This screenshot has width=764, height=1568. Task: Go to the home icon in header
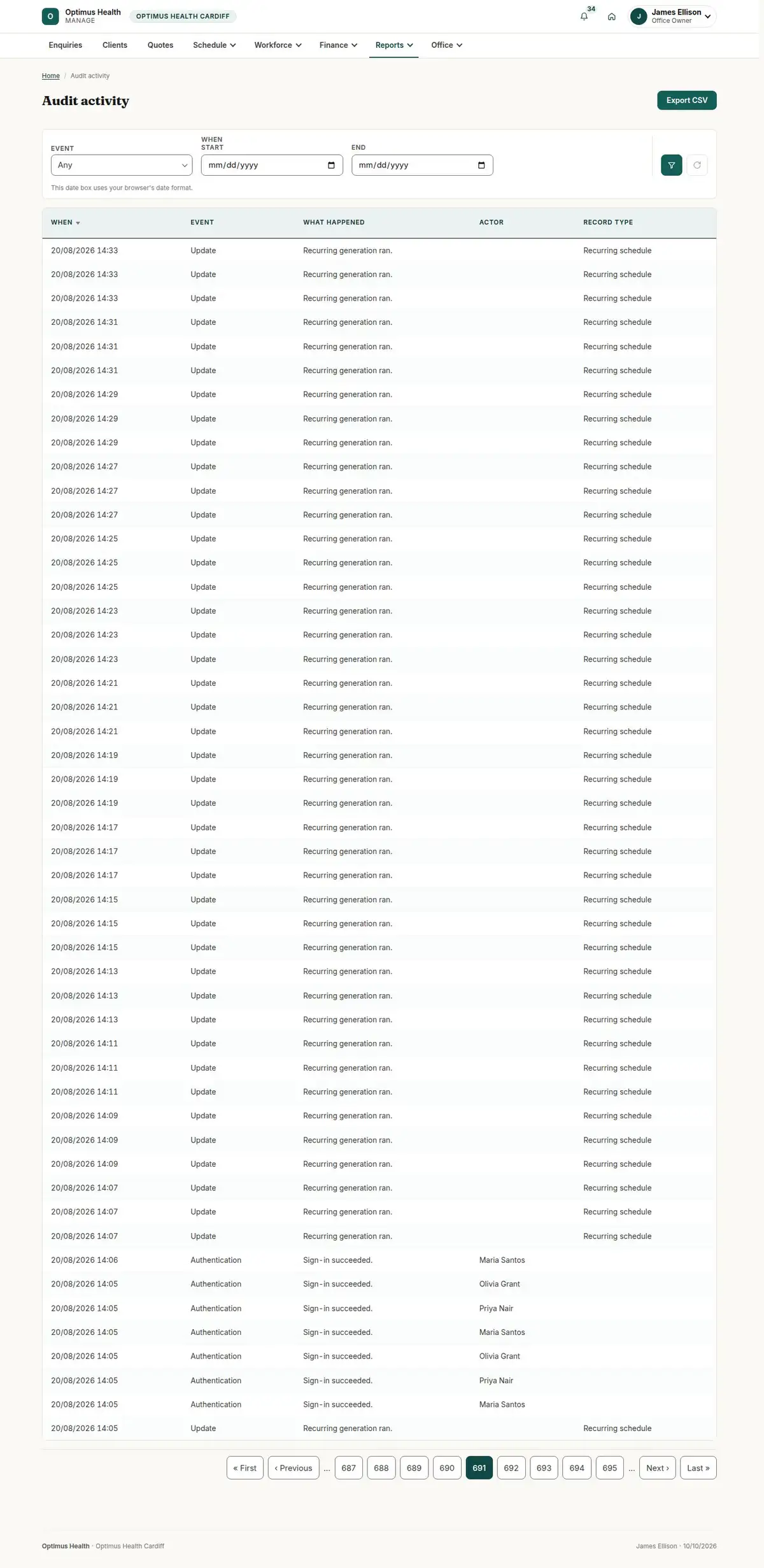(611, 17)
